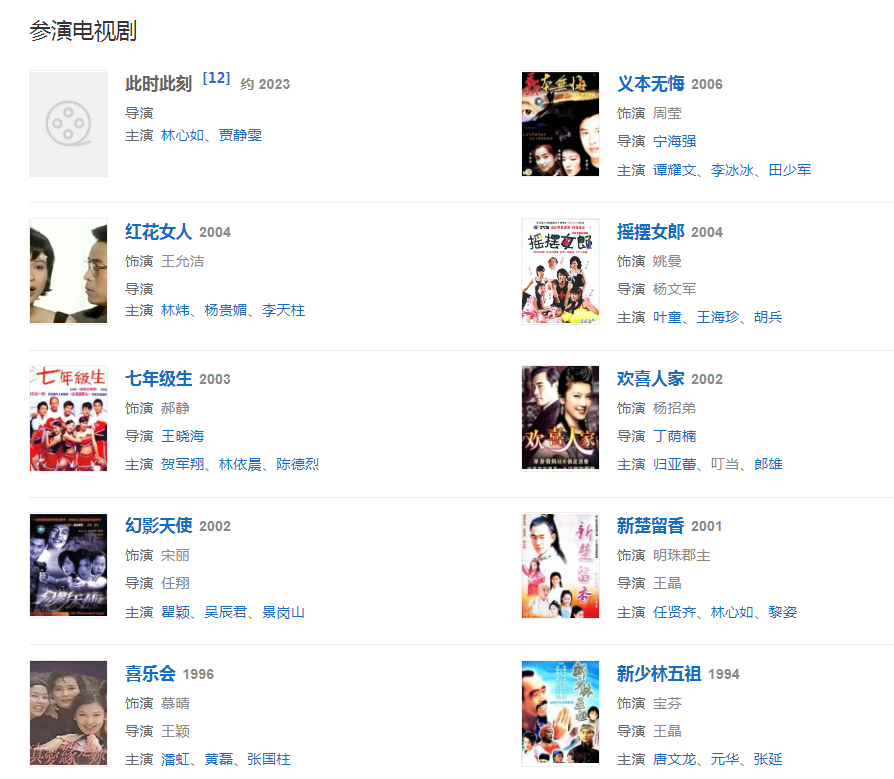Open the 红花女人 drama link
Screen dimensions: 894x779
(x=158, y=232)
